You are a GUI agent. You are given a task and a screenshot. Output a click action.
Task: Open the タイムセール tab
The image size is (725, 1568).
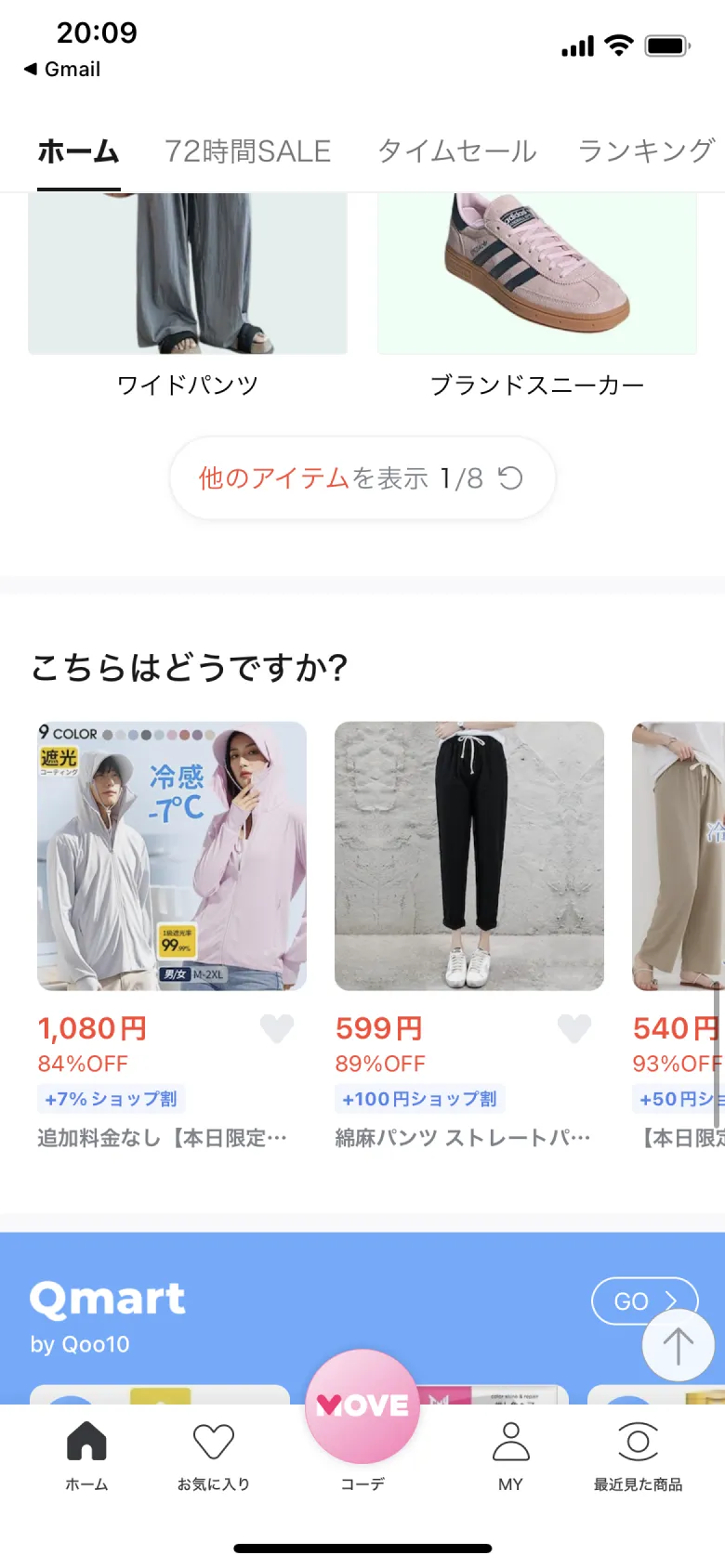pyautogui.click(x=455, y=150)
